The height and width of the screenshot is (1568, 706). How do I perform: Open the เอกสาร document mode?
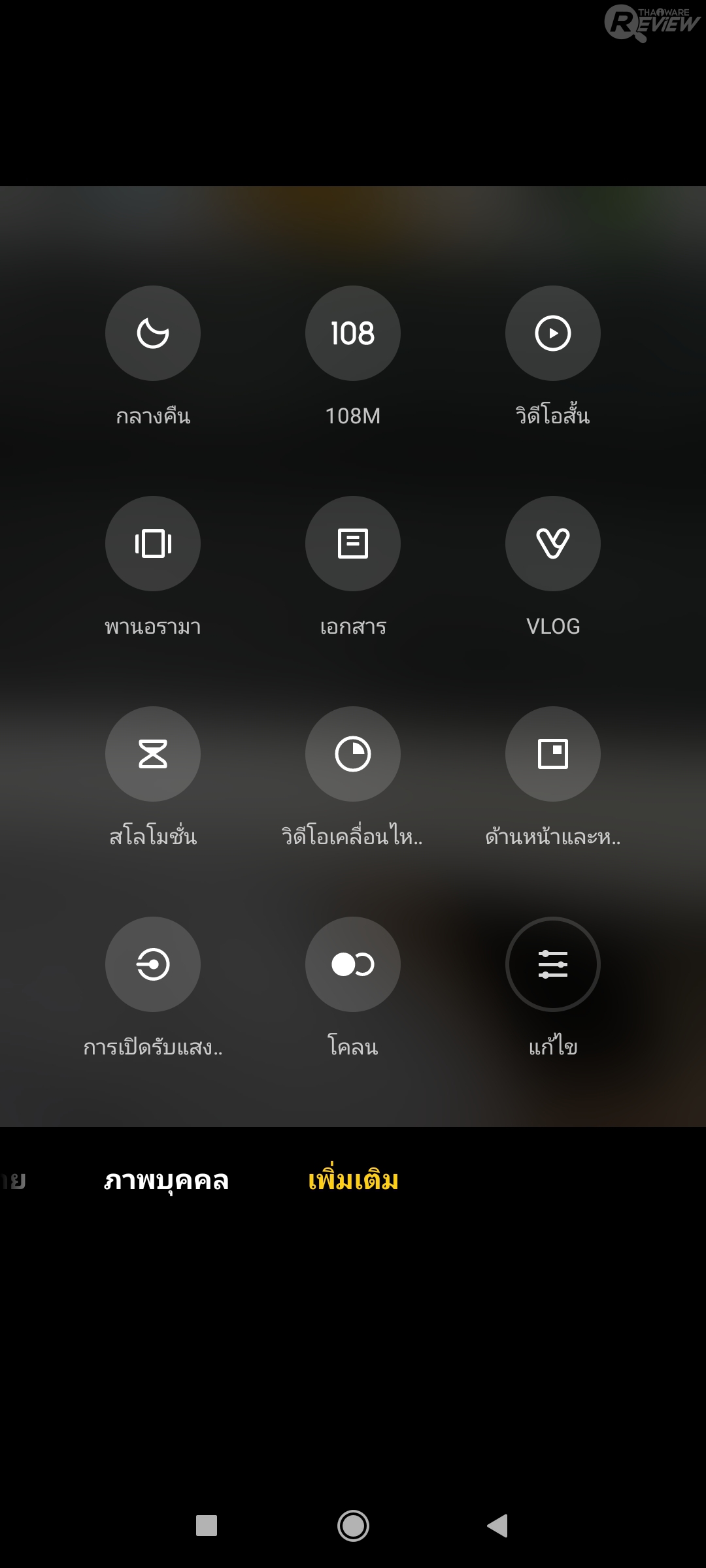pyautogui.click(x=353, y=544)
